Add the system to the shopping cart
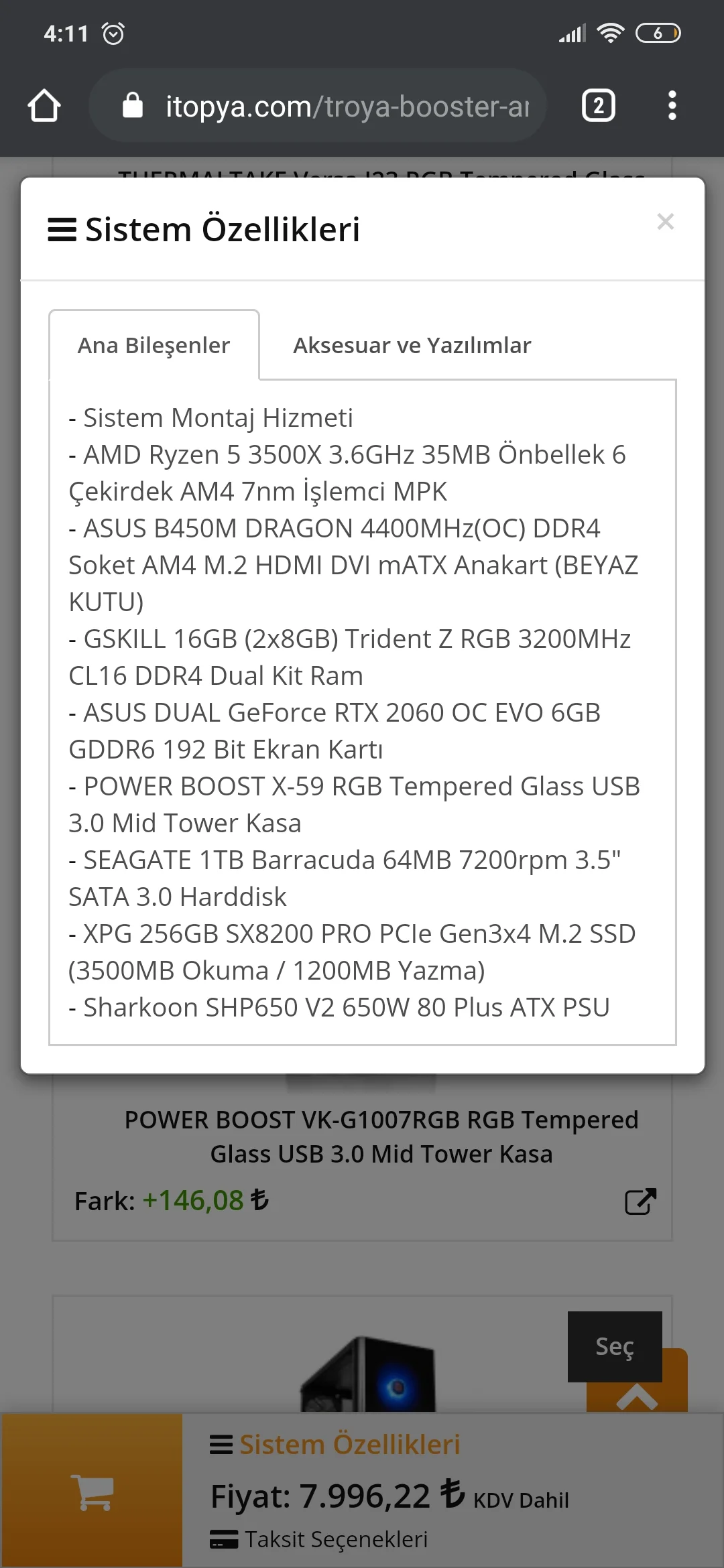Image resolution: width=724 pixels, height=1568 pixels. coord(92,1492)
